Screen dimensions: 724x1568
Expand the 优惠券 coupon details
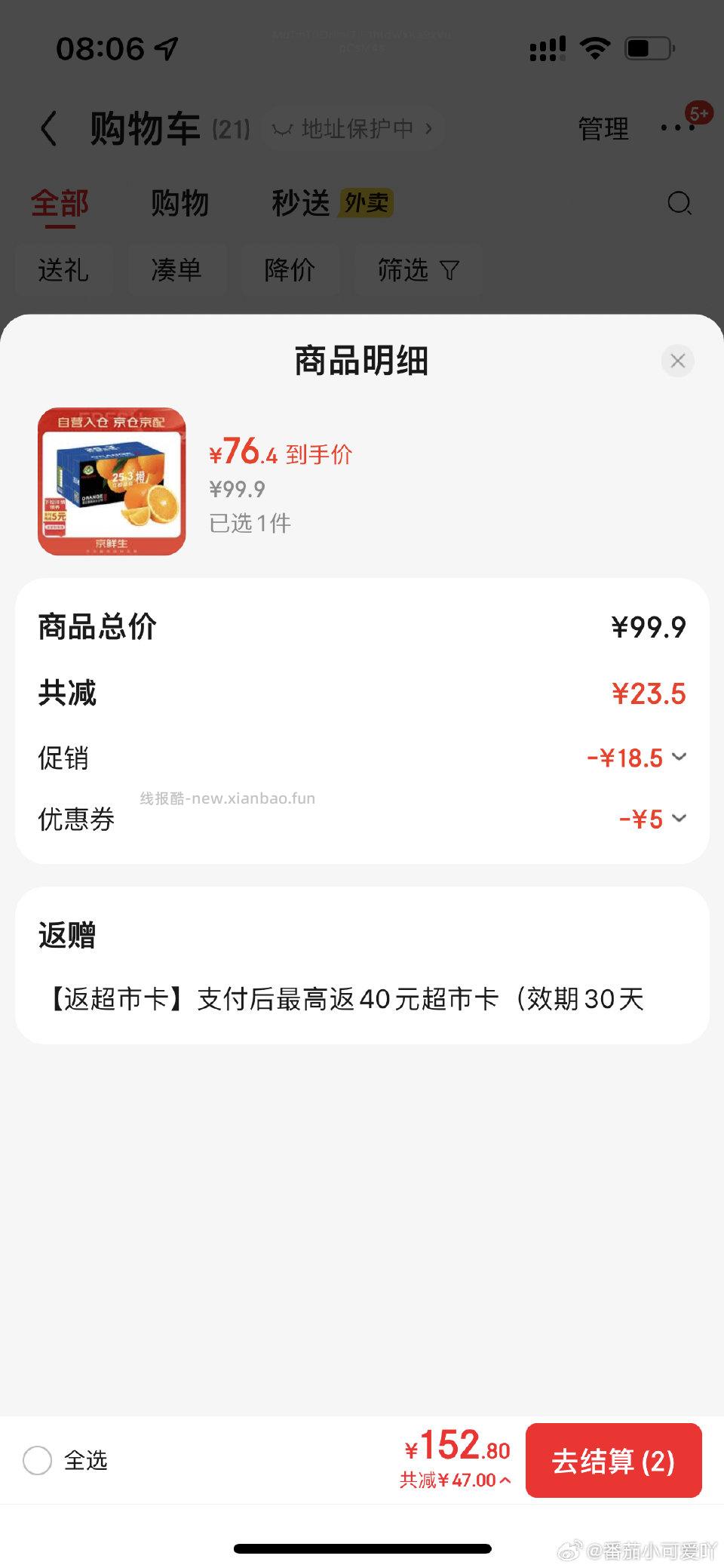(680, 818)
